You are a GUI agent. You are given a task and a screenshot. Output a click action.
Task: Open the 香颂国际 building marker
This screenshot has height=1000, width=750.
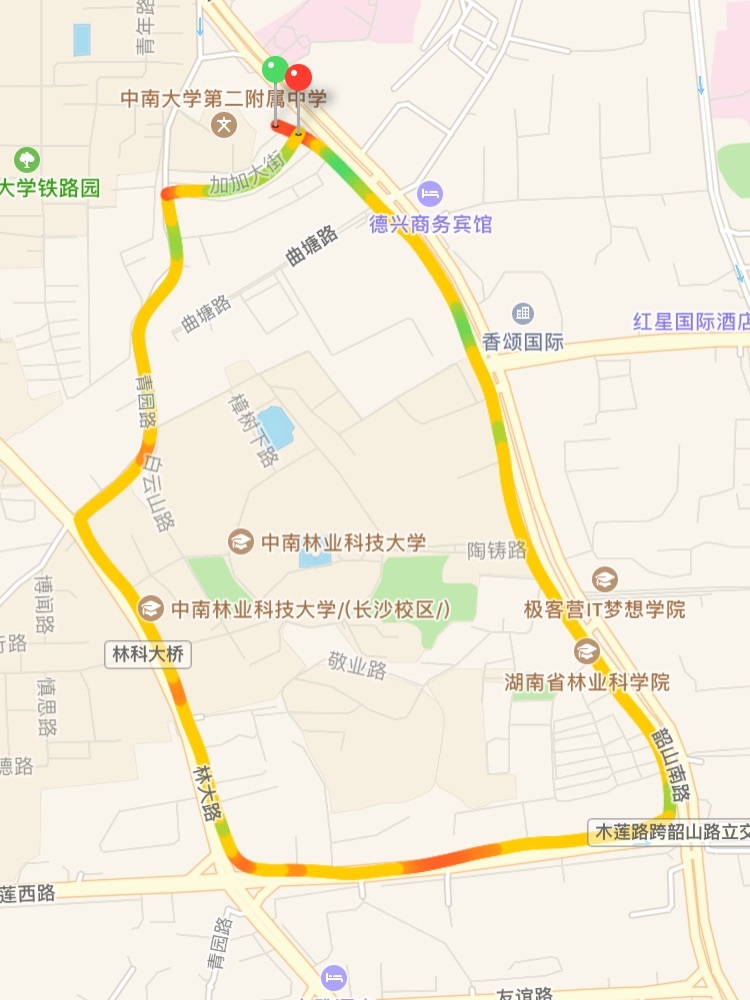click(522, 313)
